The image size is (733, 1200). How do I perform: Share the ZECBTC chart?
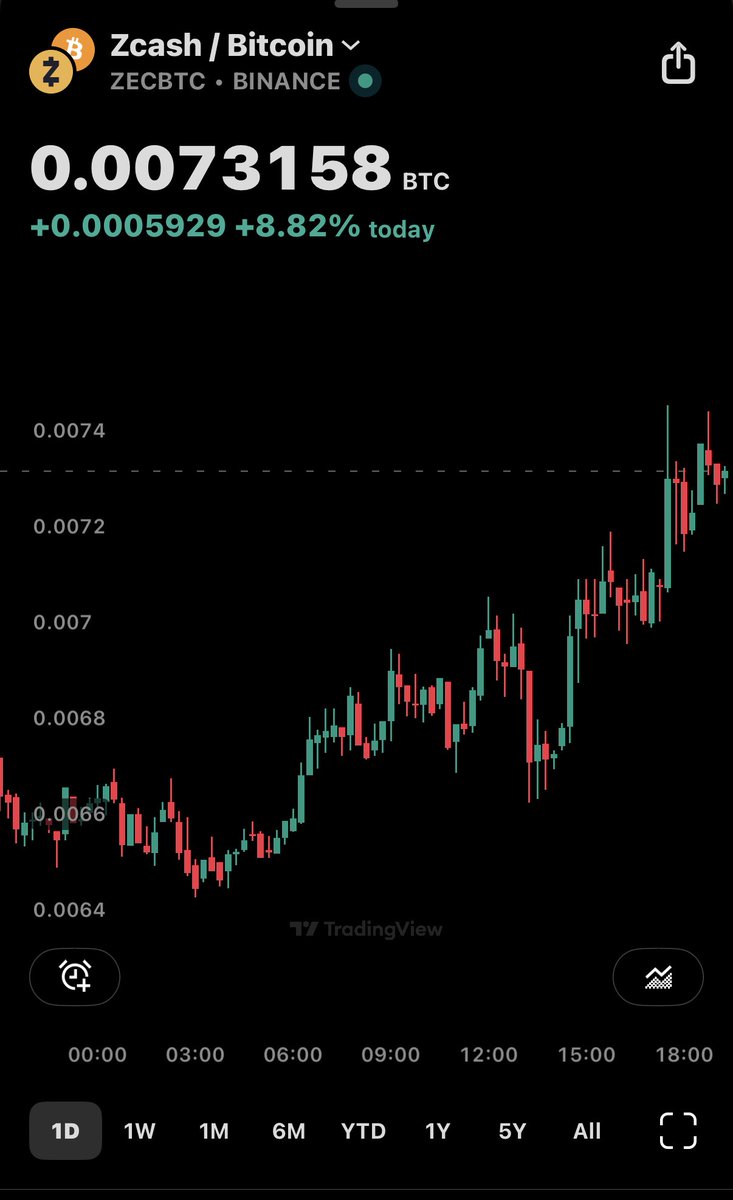(x=678, y=62)
